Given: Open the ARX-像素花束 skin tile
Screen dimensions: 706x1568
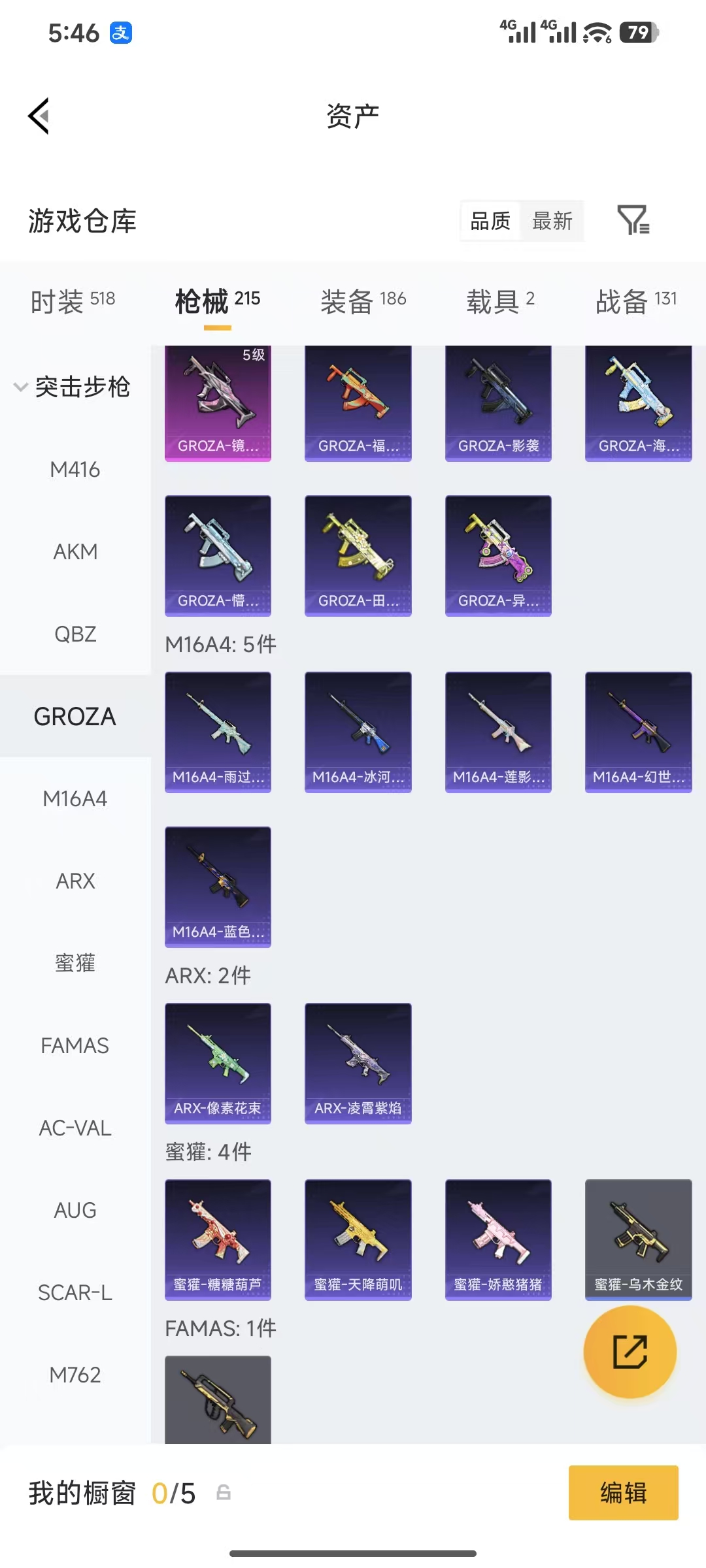Looking at the screenshot, I should (x=218, y=1063).
